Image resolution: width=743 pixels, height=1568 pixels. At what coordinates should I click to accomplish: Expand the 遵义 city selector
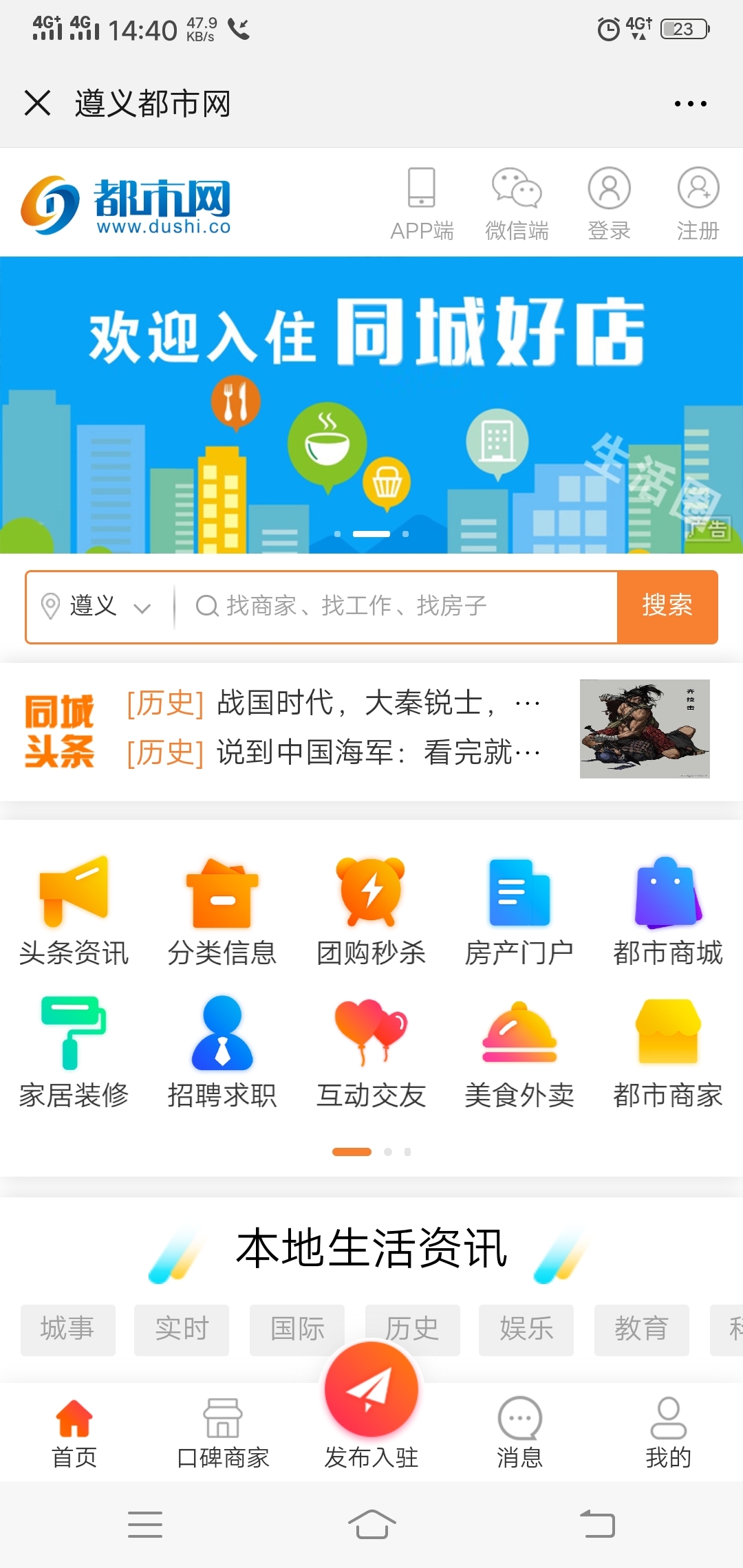tap(98, 607)
